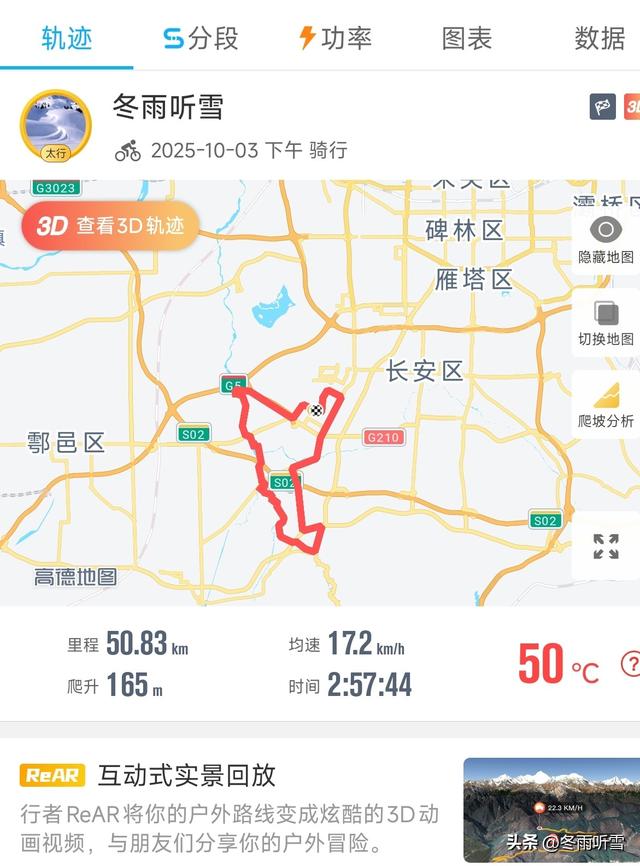Switch map style via 切换地图
Image resolution: width=640 pixels, height=866 pixels.
coord(606,322)
